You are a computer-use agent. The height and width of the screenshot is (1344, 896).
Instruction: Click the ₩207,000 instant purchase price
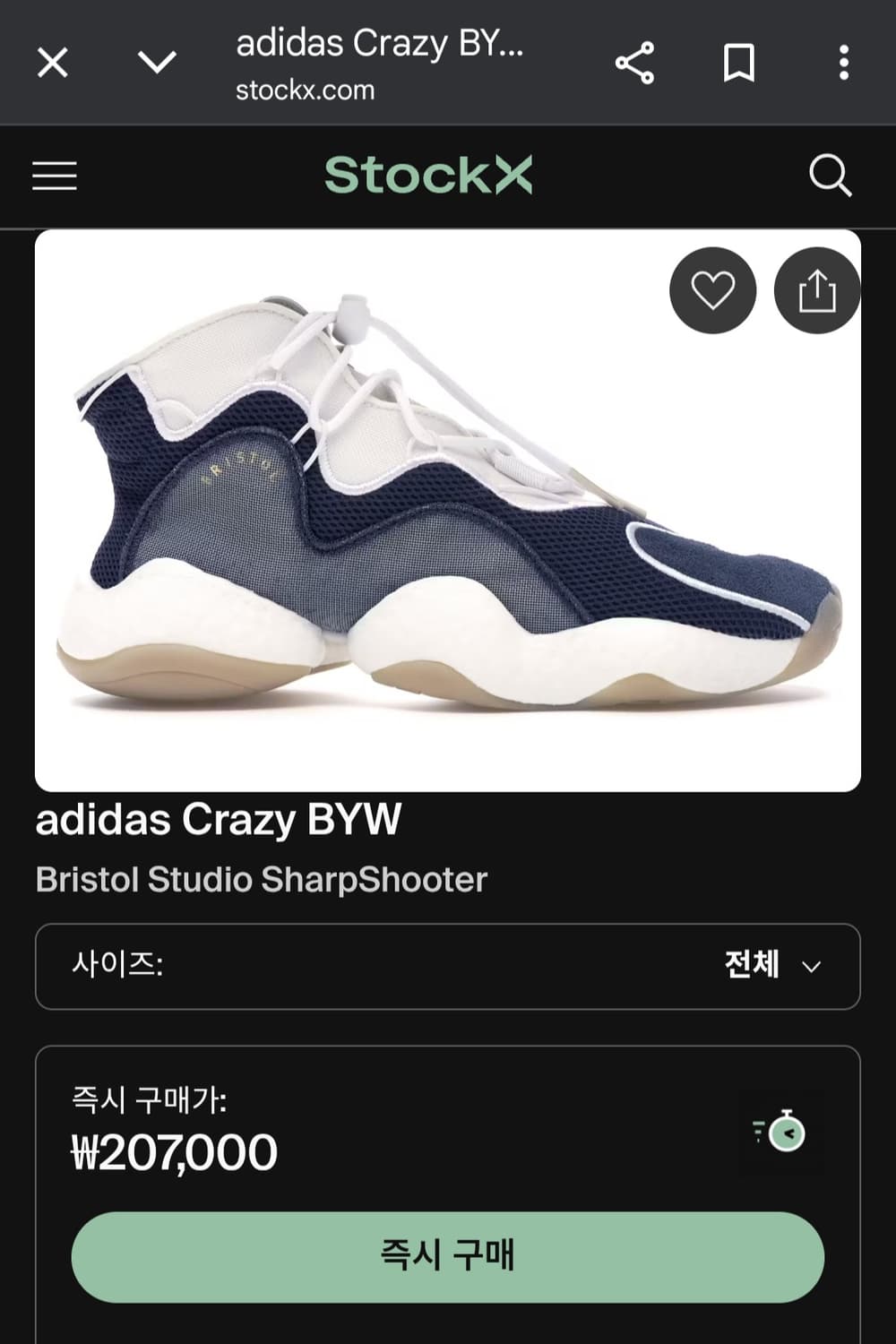172,1151
